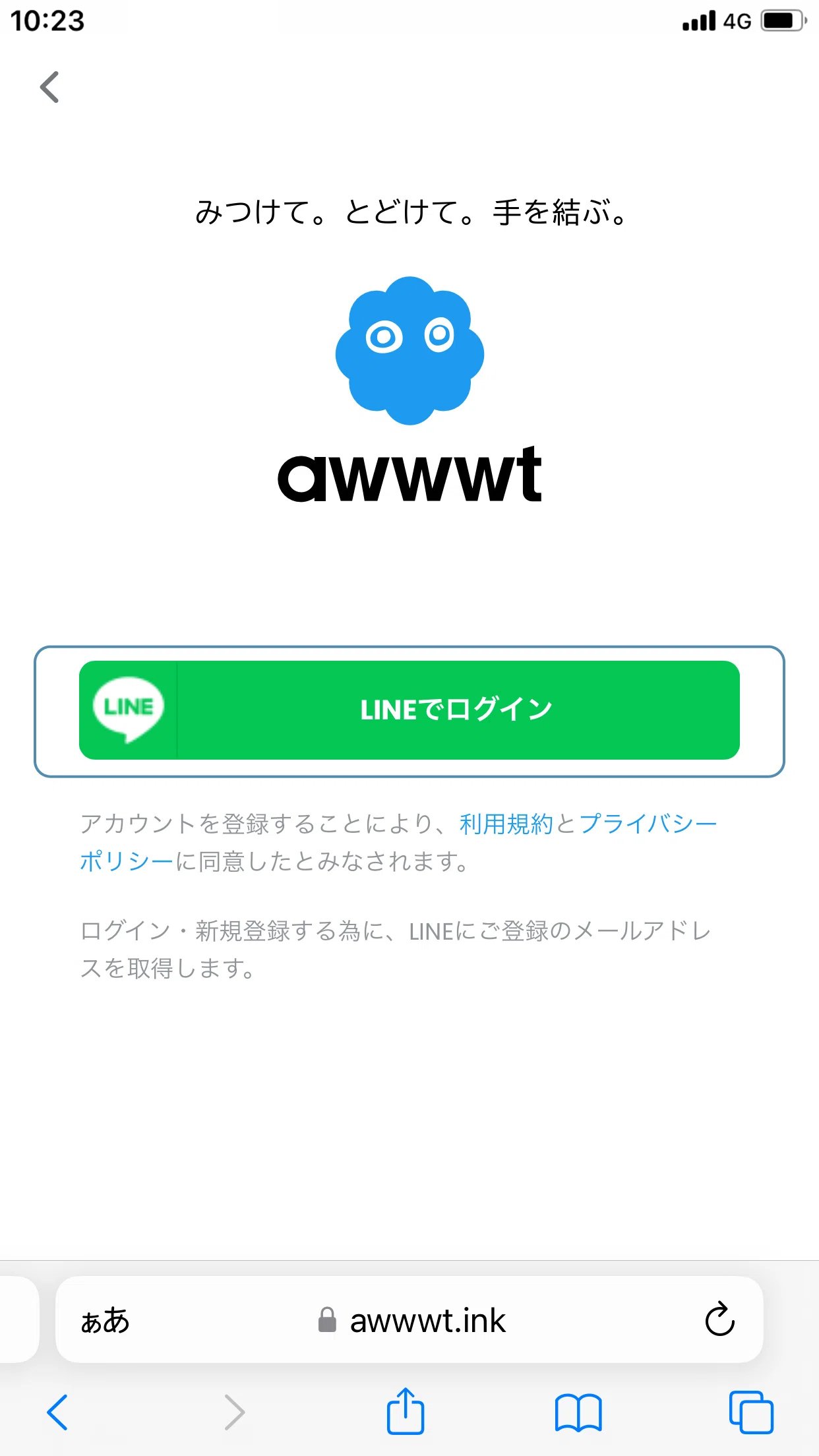Screen dimensions: 819x1456
Task: Open the ぁあ page settings menu
Action: click(105, 1320)
